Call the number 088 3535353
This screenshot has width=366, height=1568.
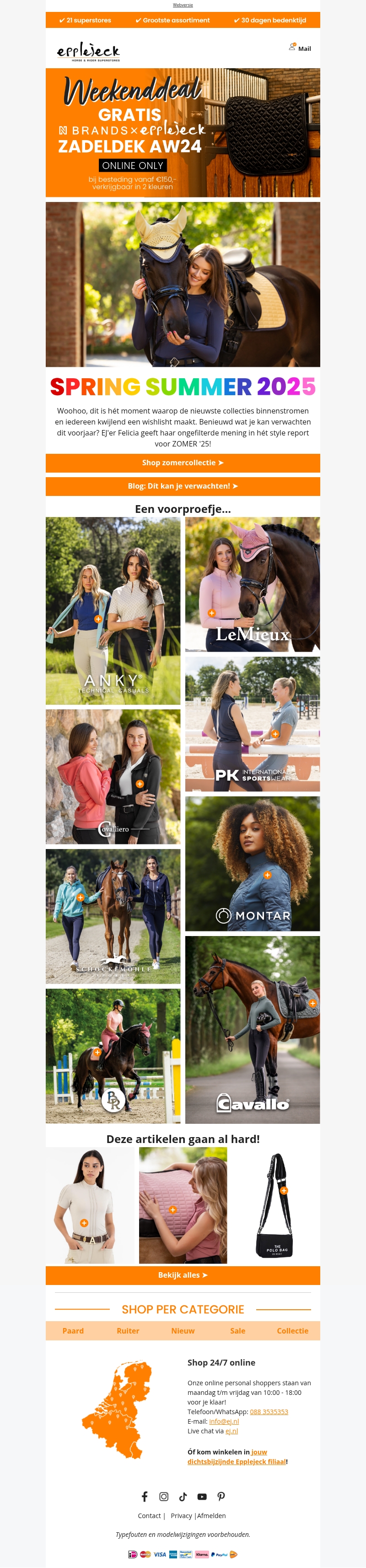[x=269, y=1411]
